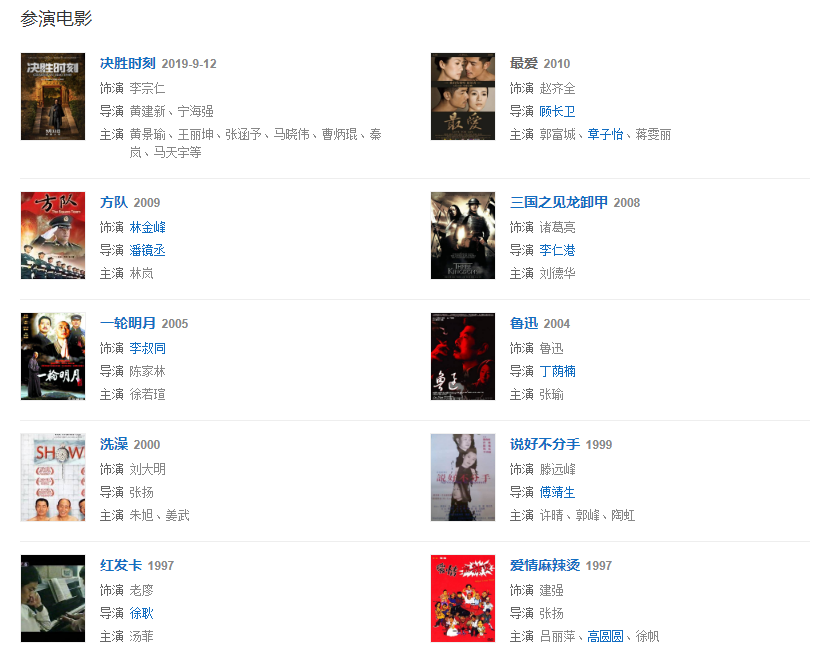Open actress 高圆圆's link

coord(605,637)
